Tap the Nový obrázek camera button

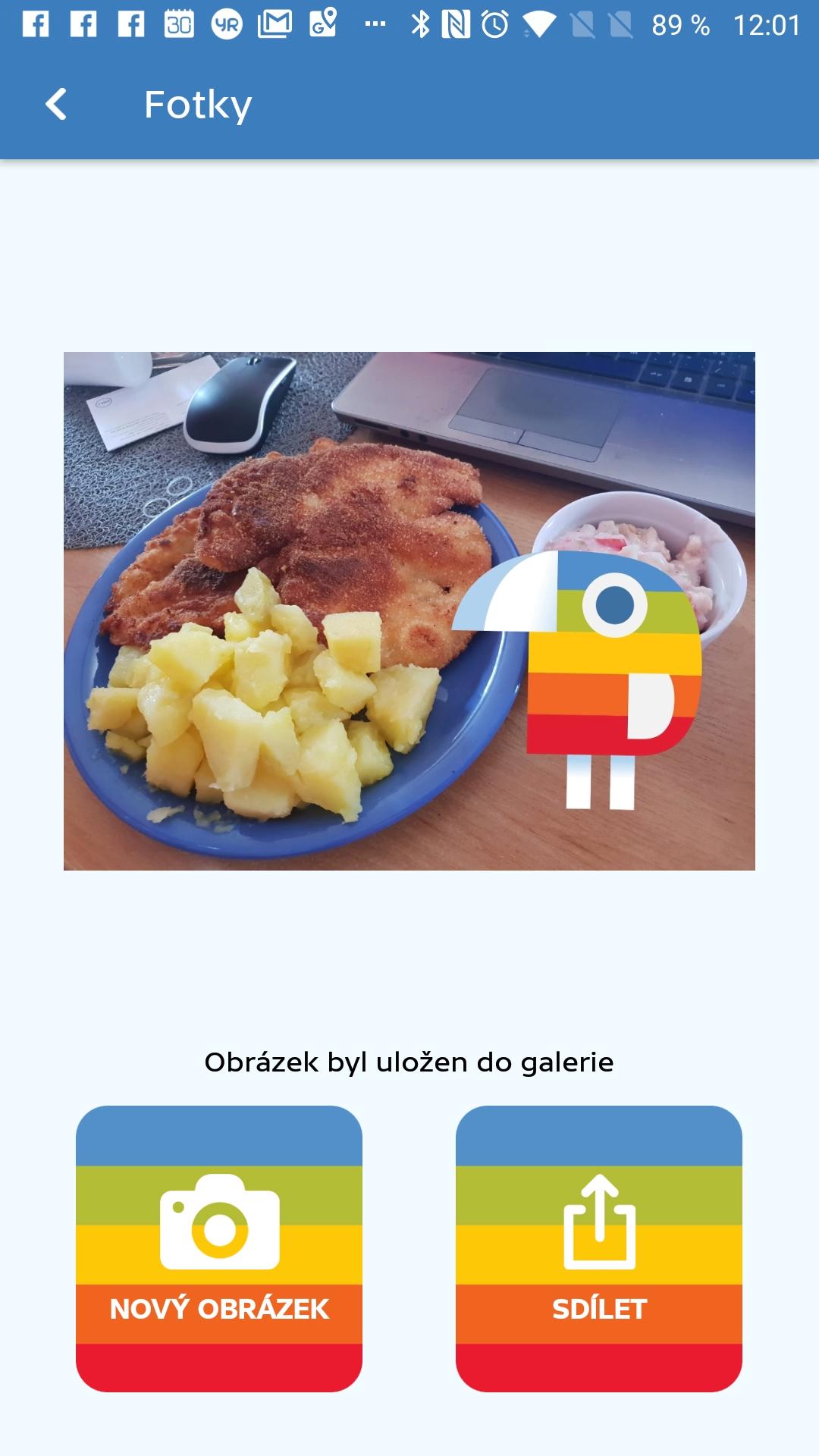[x=219, y=1248]
